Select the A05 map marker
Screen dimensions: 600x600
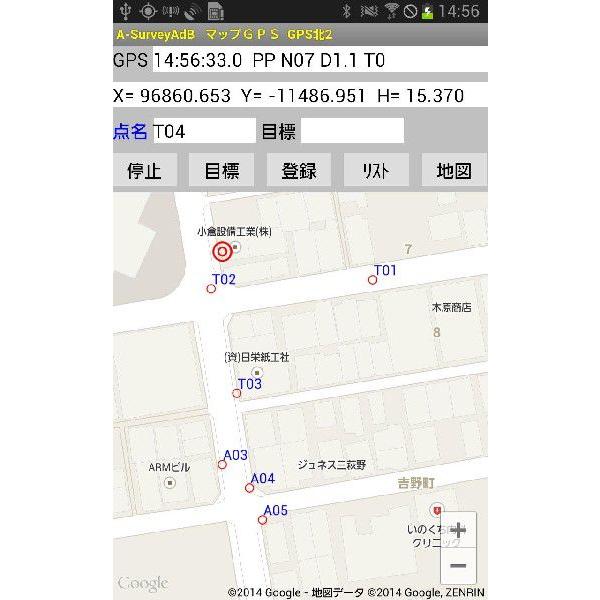[x=263, y=519]
